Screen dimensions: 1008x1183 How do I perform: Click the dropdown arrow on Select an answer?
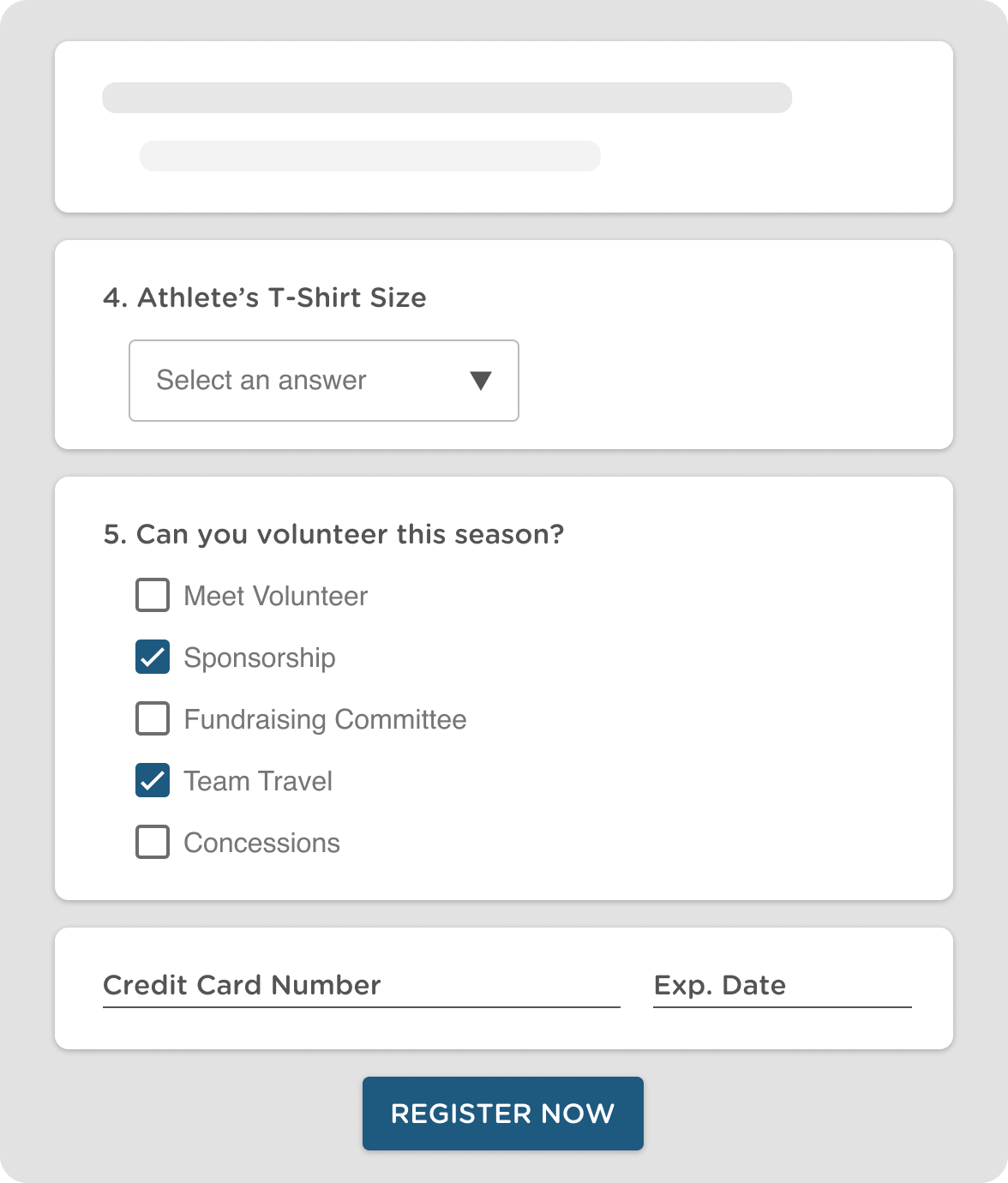(480, 381)
